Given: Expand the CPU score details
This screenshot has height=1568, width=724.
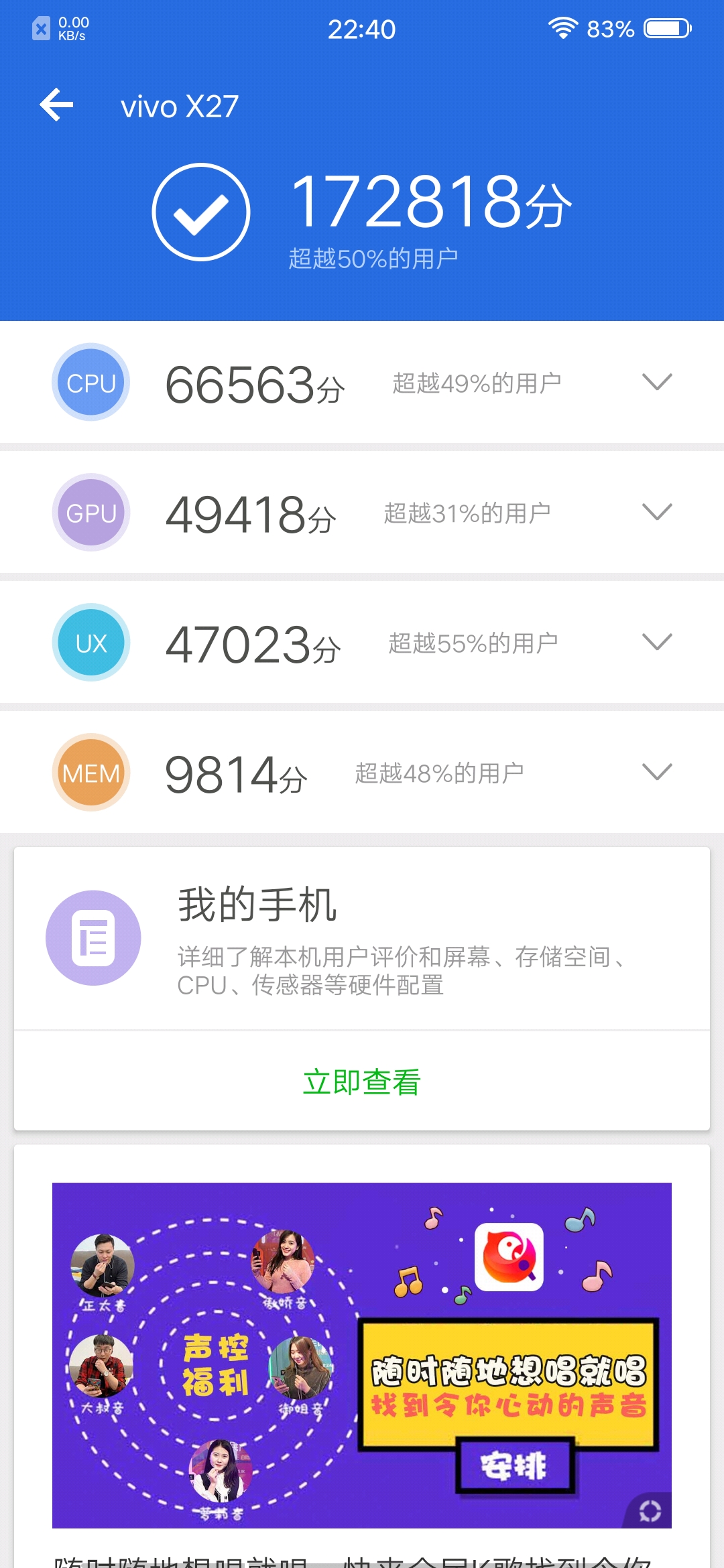Looking at the screenshot, I should click(x=657, y=382).
